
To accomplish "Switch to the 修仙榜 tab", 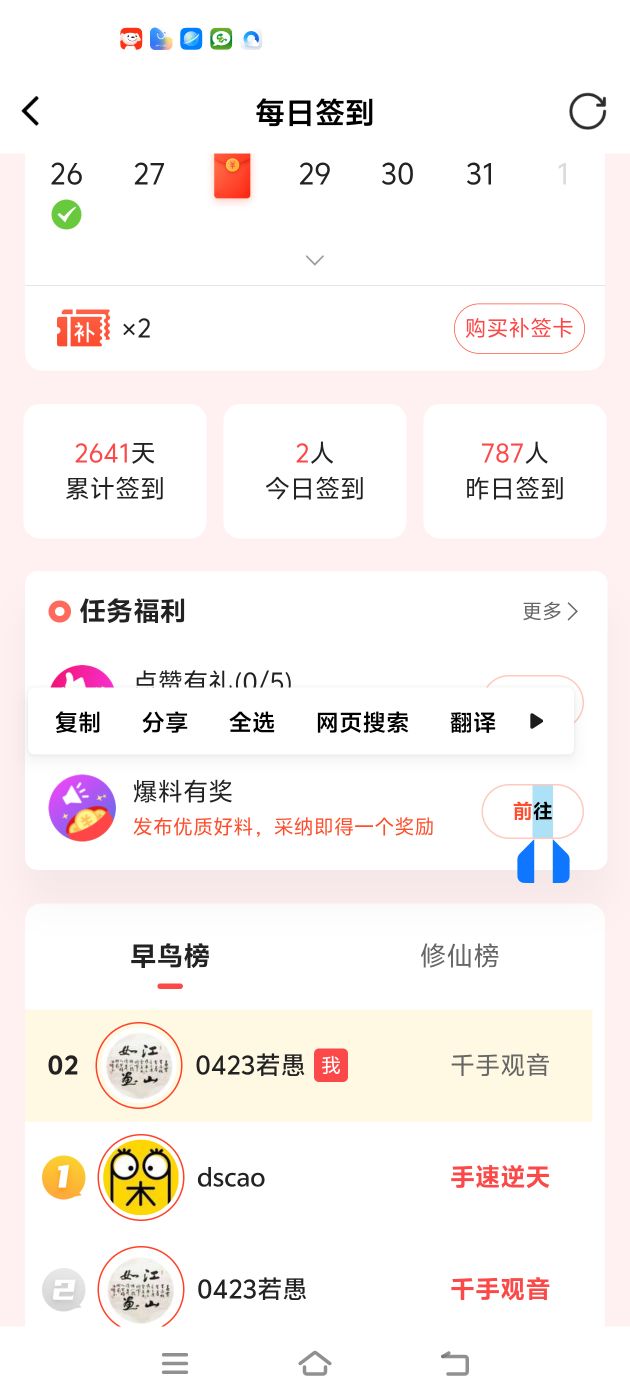I will coord(459,956).
